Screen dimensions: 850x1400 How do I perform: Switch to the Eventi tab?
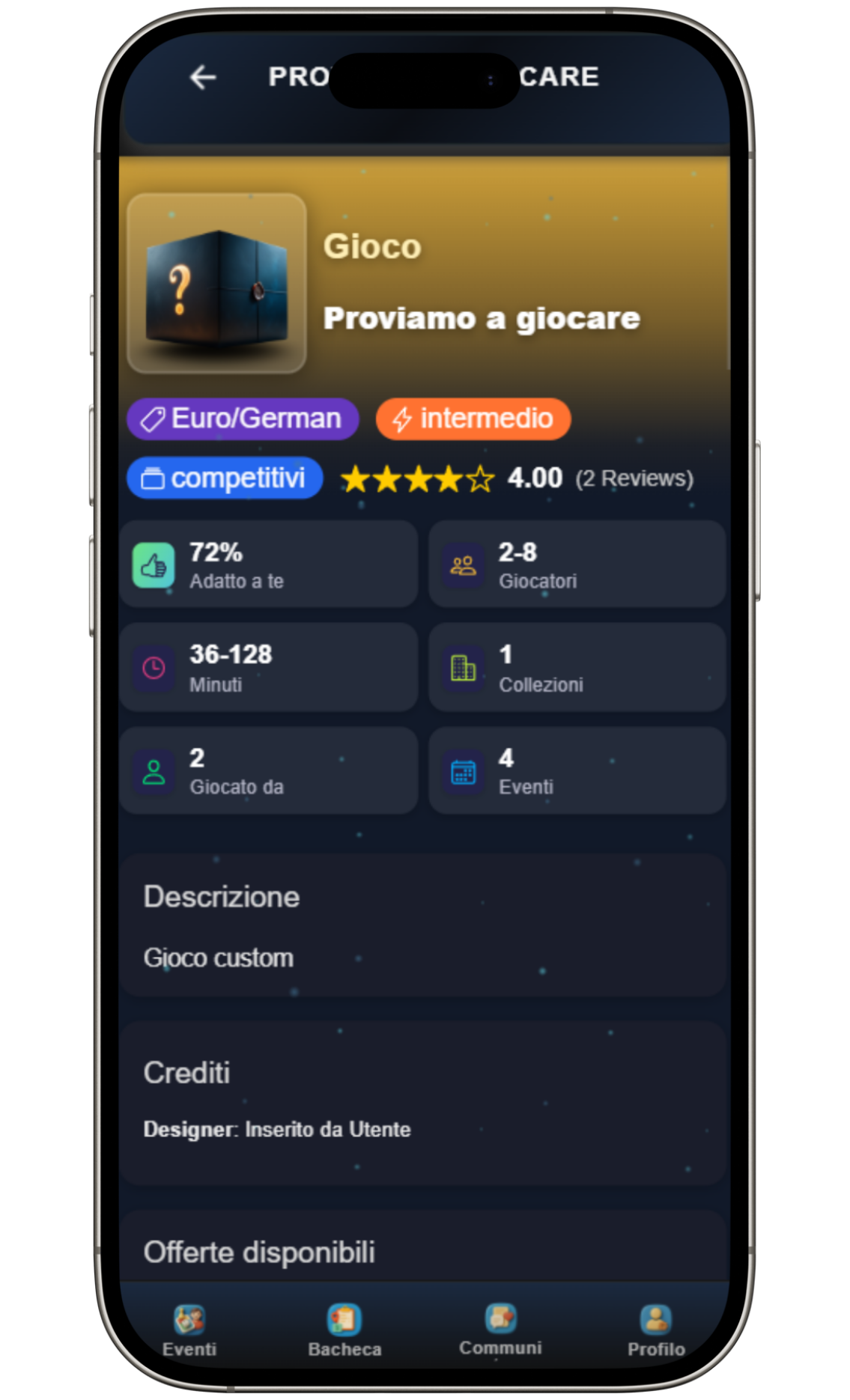point(189,1330)
